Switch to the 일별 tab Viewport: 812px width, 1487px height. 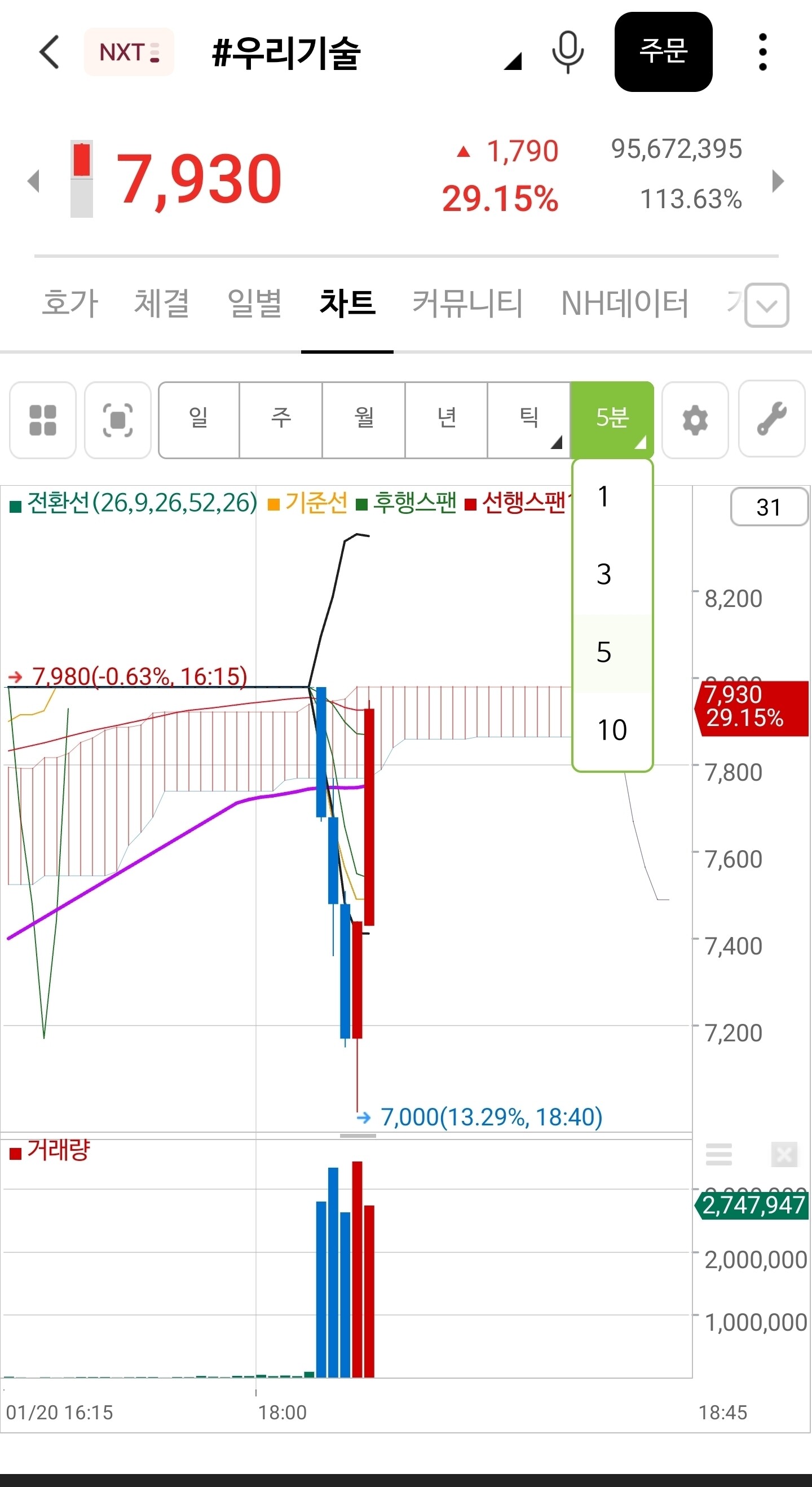(254, 303)
